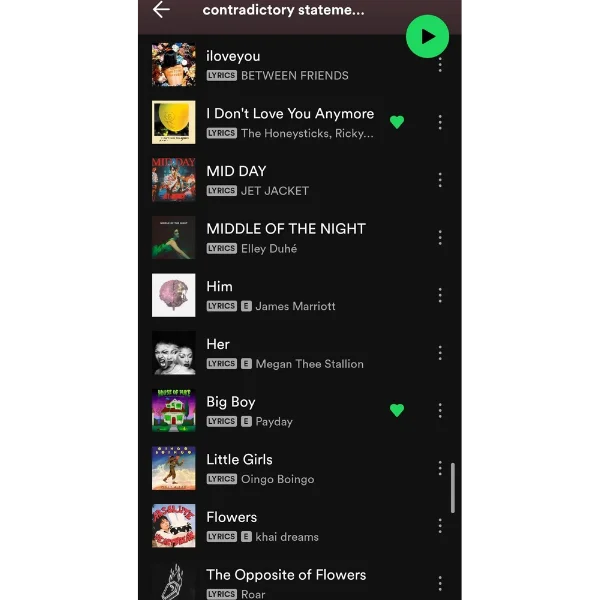Go back with the arrow icon
The height and width of the screenshot is (600, 600).
coord(161,10)
